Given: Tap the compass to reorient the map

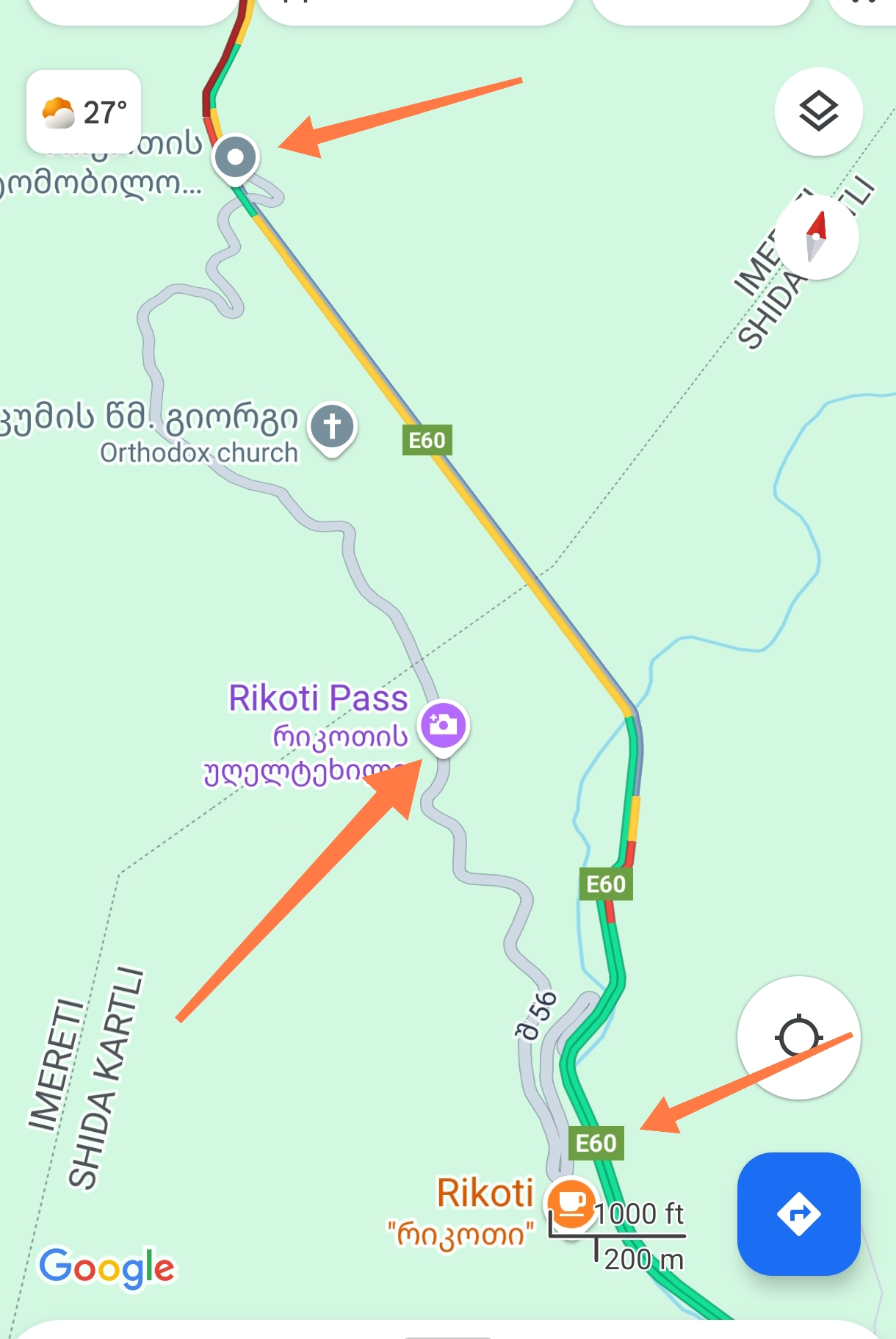Looking at the screenshot, I should [817, 237].
